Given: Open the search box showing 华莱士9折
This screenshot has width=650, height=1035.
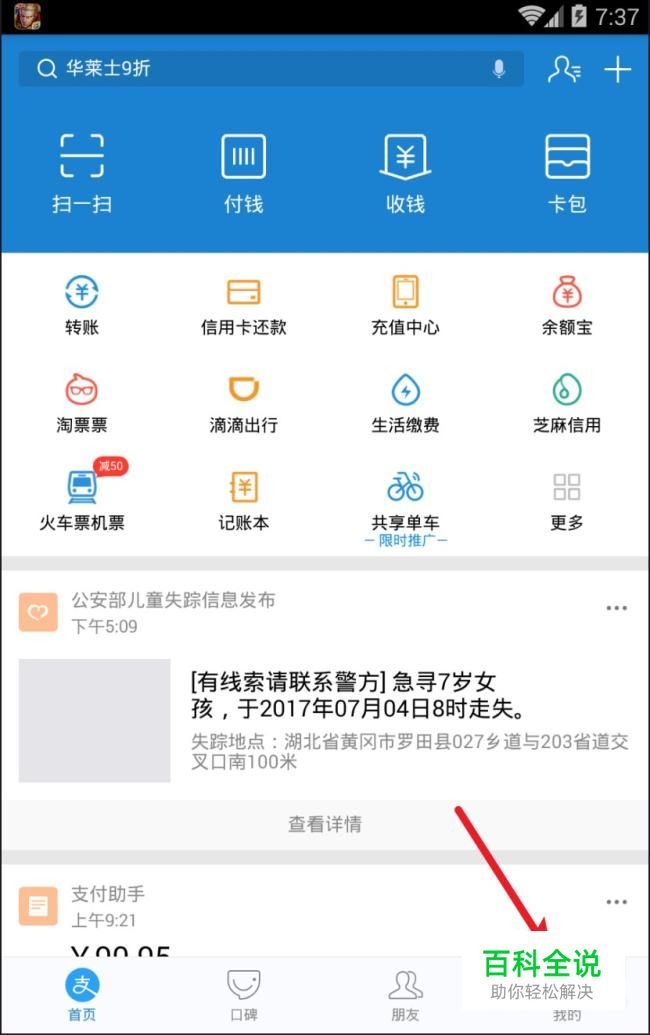Looking at the screenshot, I should coord(250,69).
